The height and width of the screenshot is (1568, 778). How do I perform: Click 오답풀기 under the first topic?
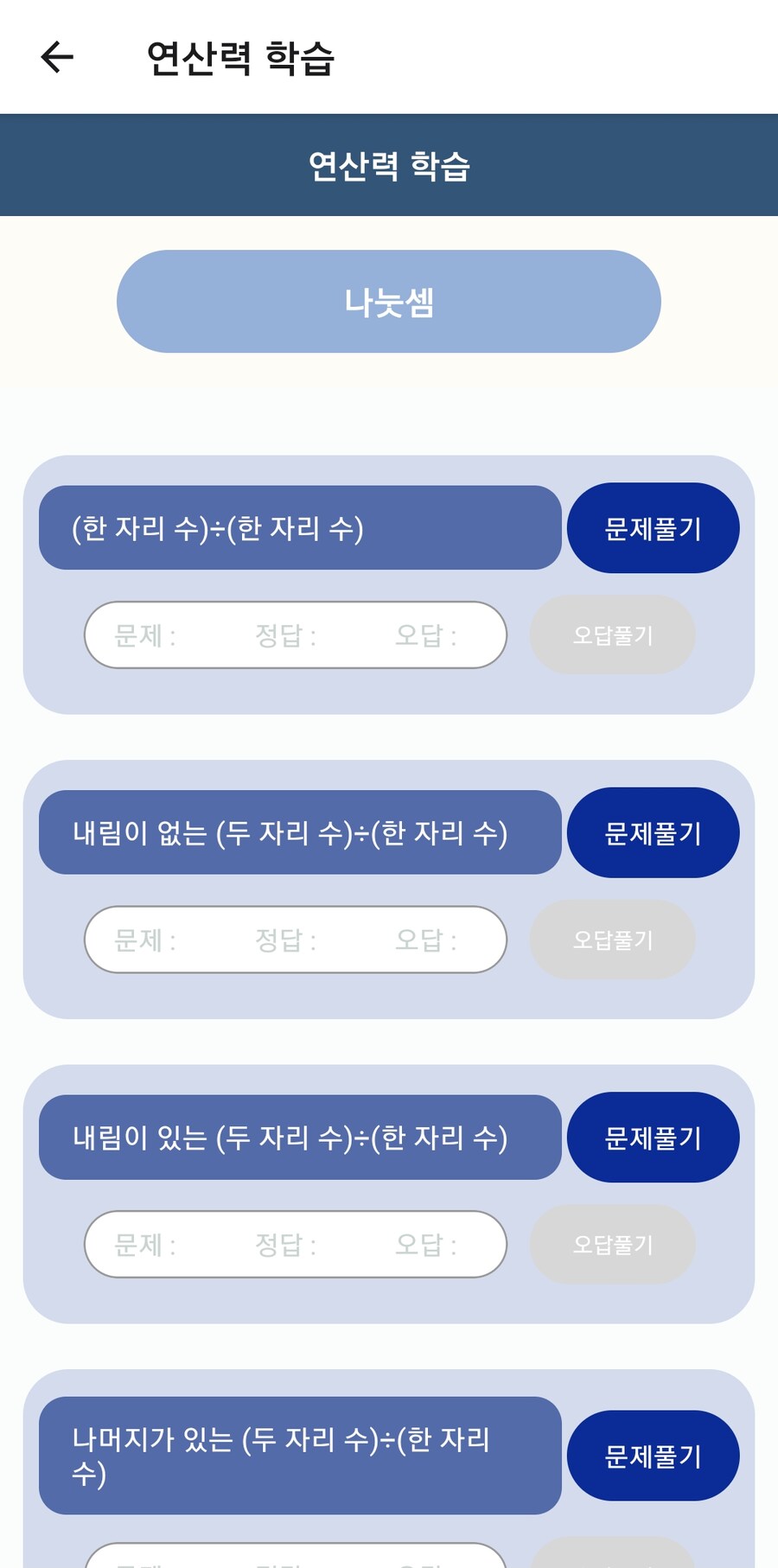click(x=612, y=634)
